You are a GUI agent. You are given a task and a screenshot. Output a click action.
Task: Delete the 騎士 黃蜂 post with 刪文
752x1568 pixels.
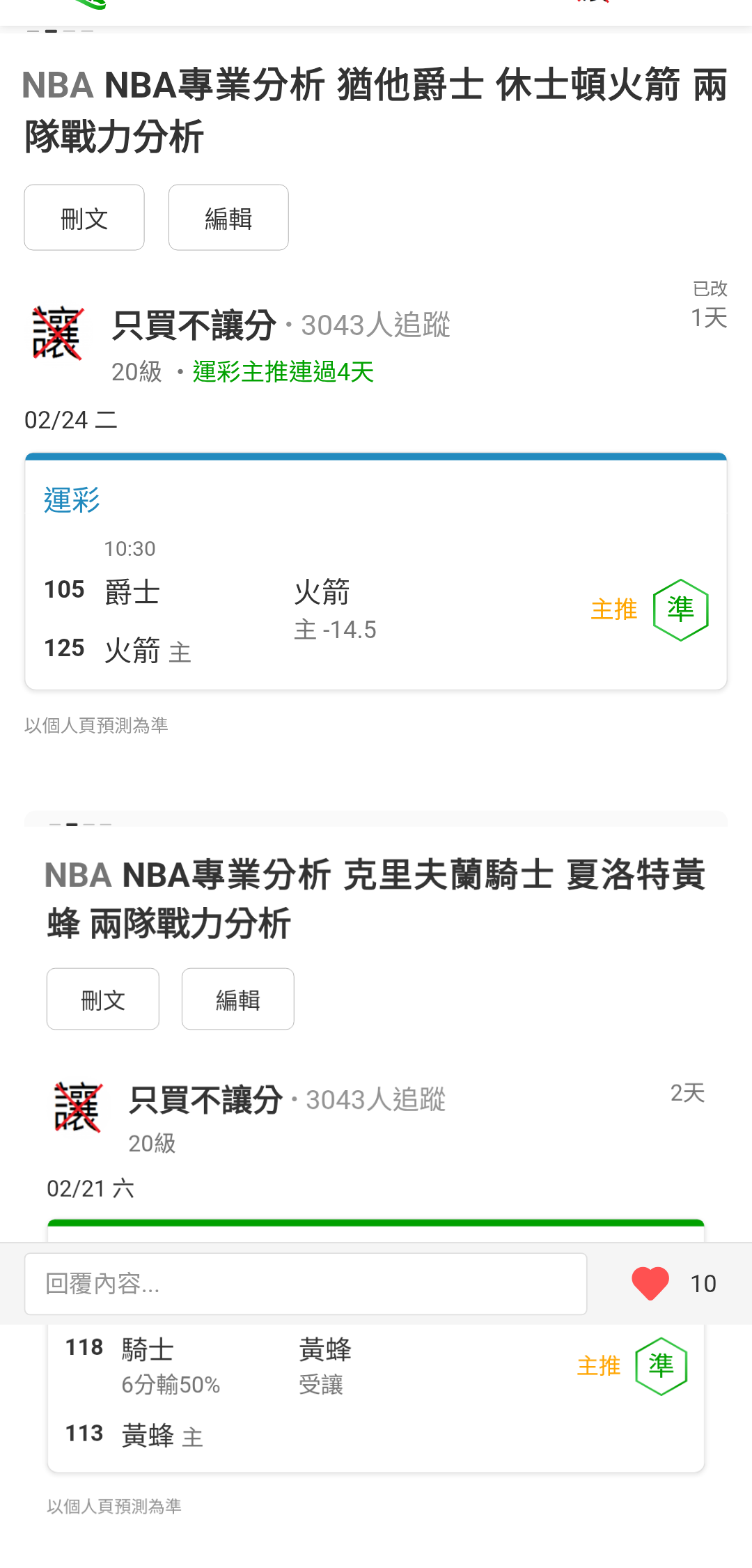103,1000
